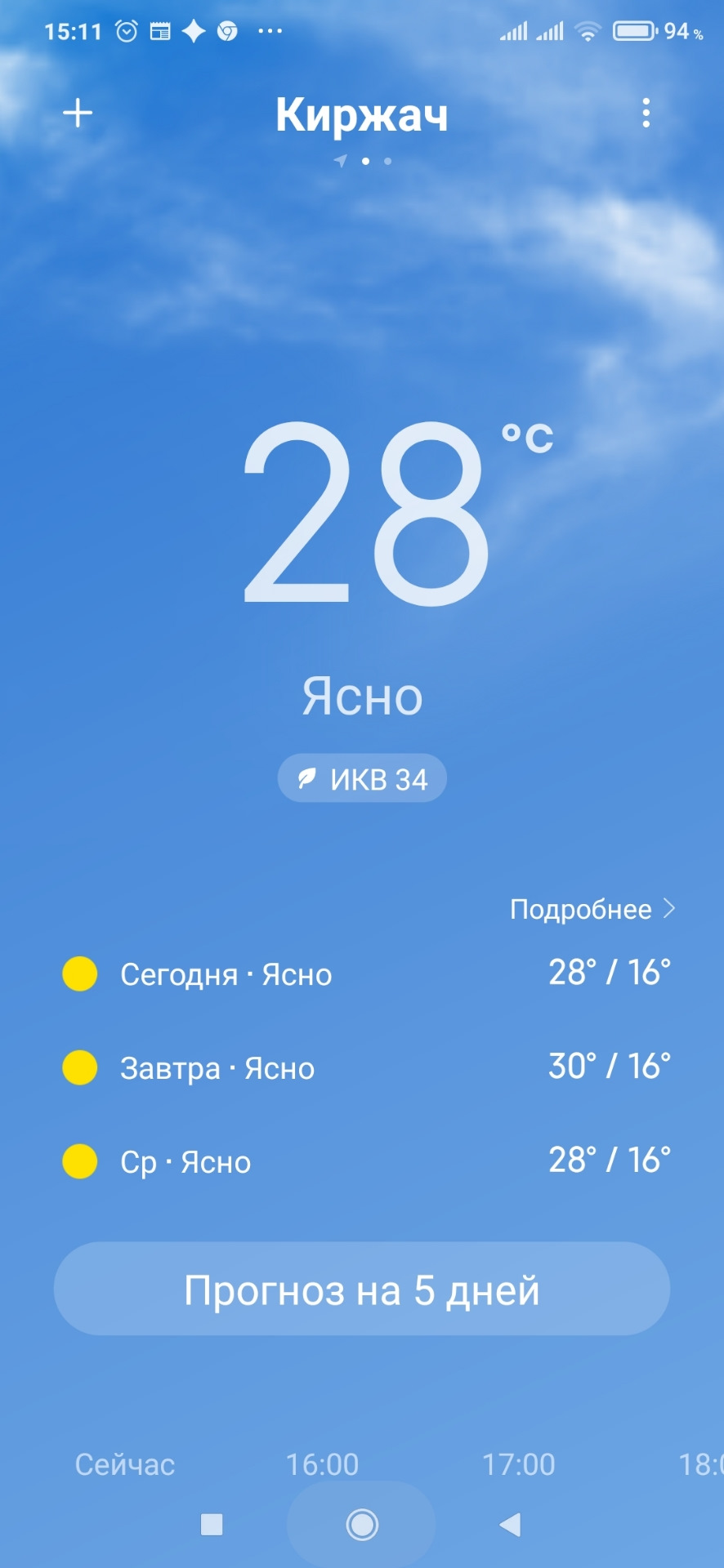Tap the Подробнее link for details
This screenshot has width=724, height=1568.
coord(592,909)
